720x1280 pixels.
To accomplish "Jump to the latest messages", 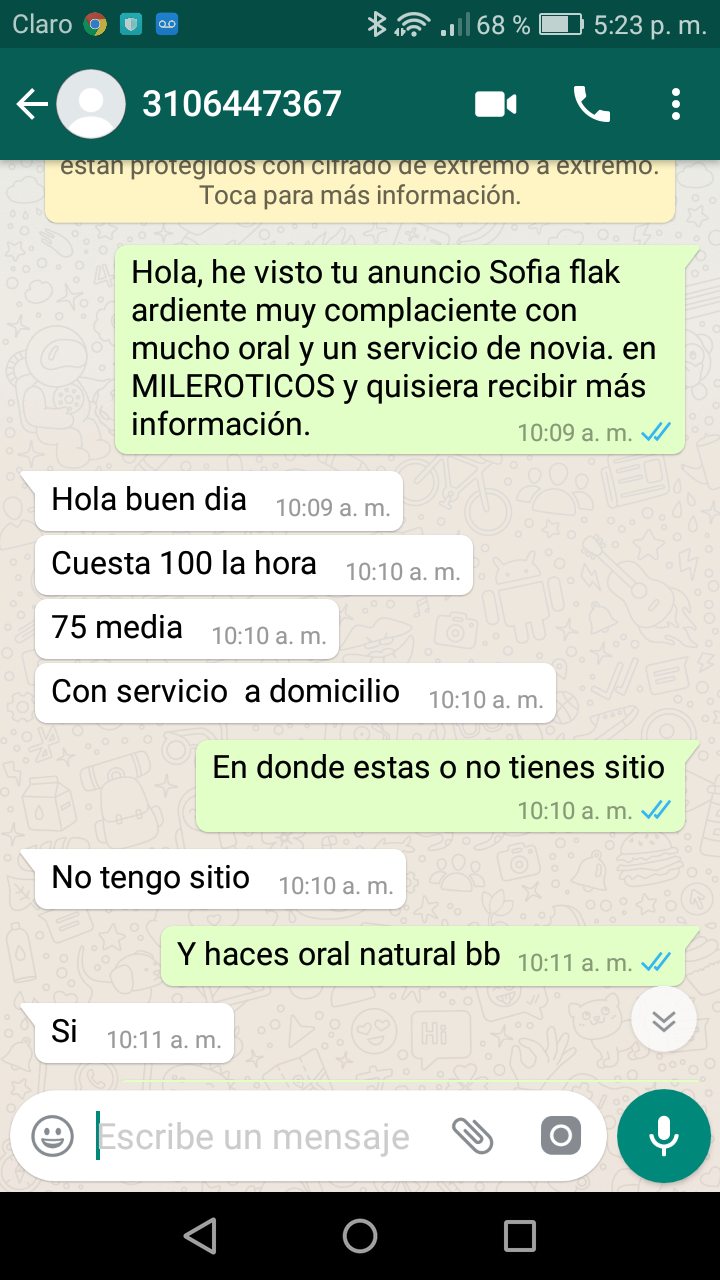I will pos(664,1021).
